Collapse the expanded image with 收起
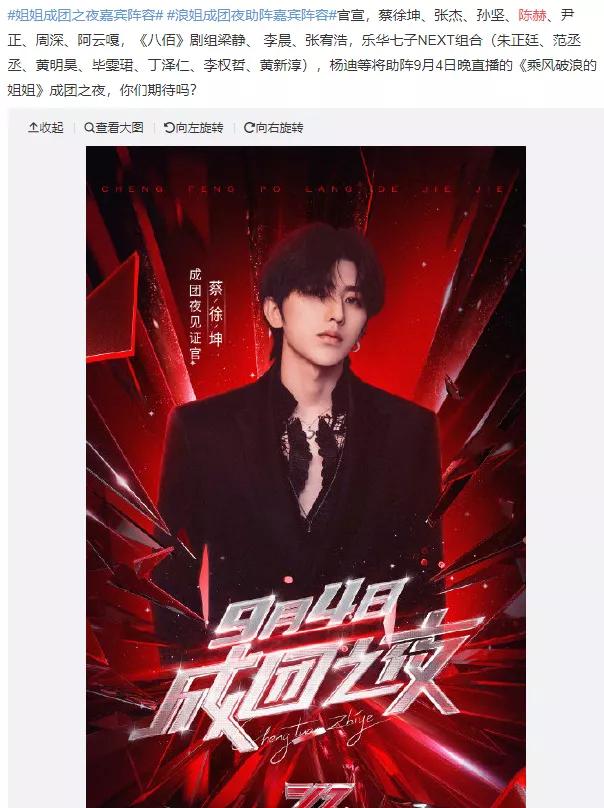 46,128
